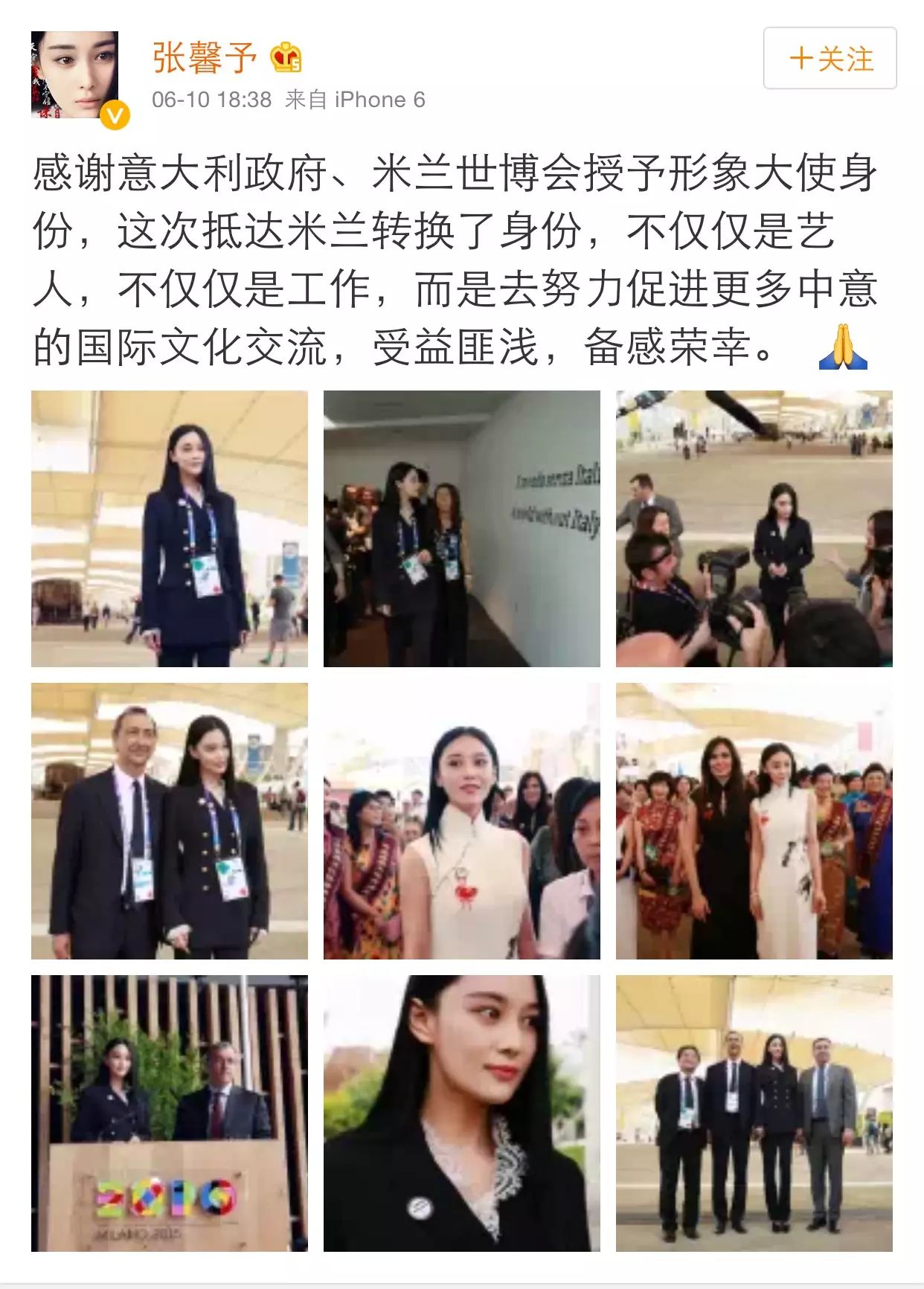Screen dimensions: 924x1289
Task: Open the photo with the Milano 2015 sign
Action: [x=170, y=1113]
